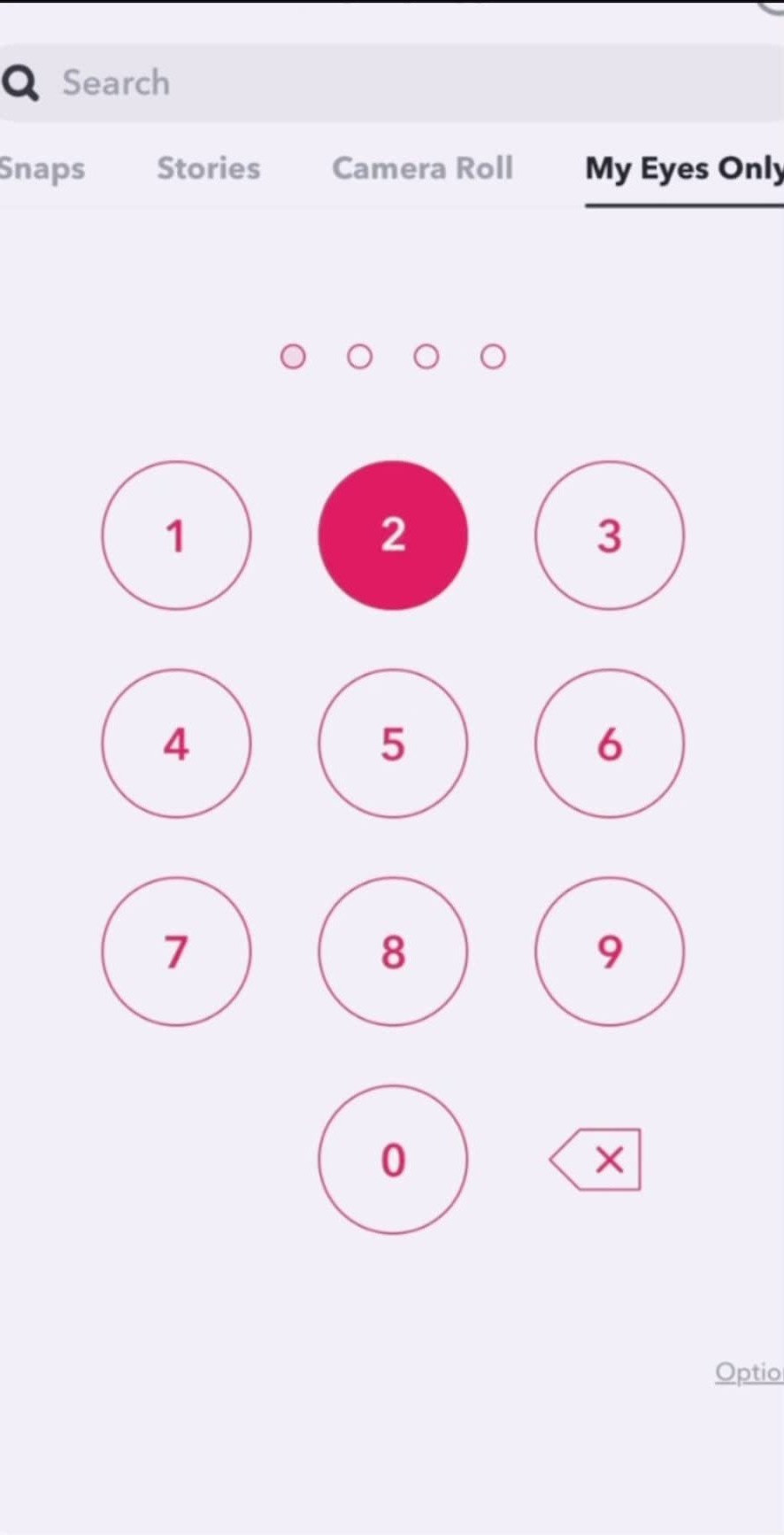Enter digit 3 on the passcode keypad
This screenshot has width=784, height=1535.
coord(610,536)
